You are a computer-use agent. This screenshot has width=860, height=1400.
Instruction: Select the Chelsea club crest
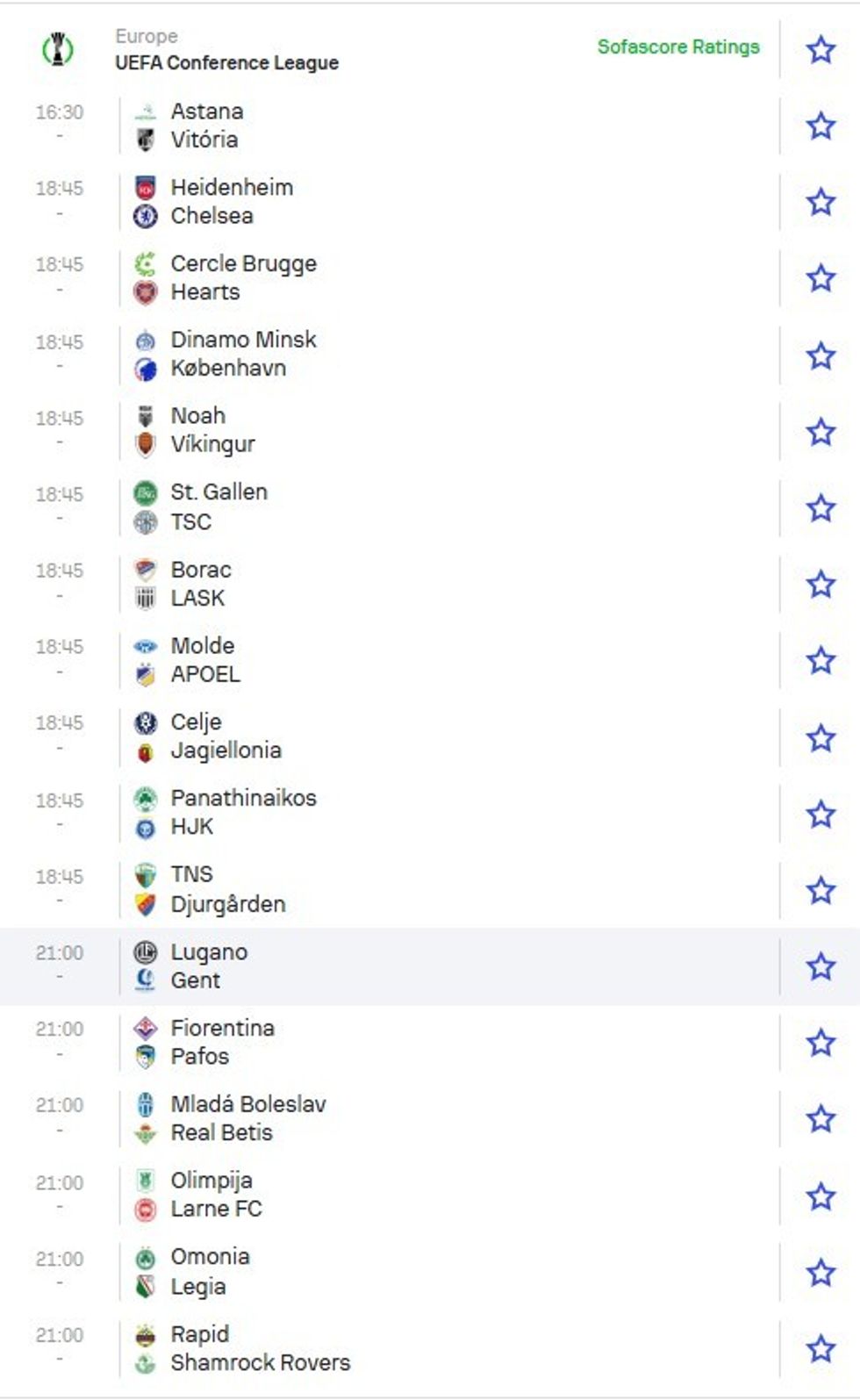[x=145, y=216]
